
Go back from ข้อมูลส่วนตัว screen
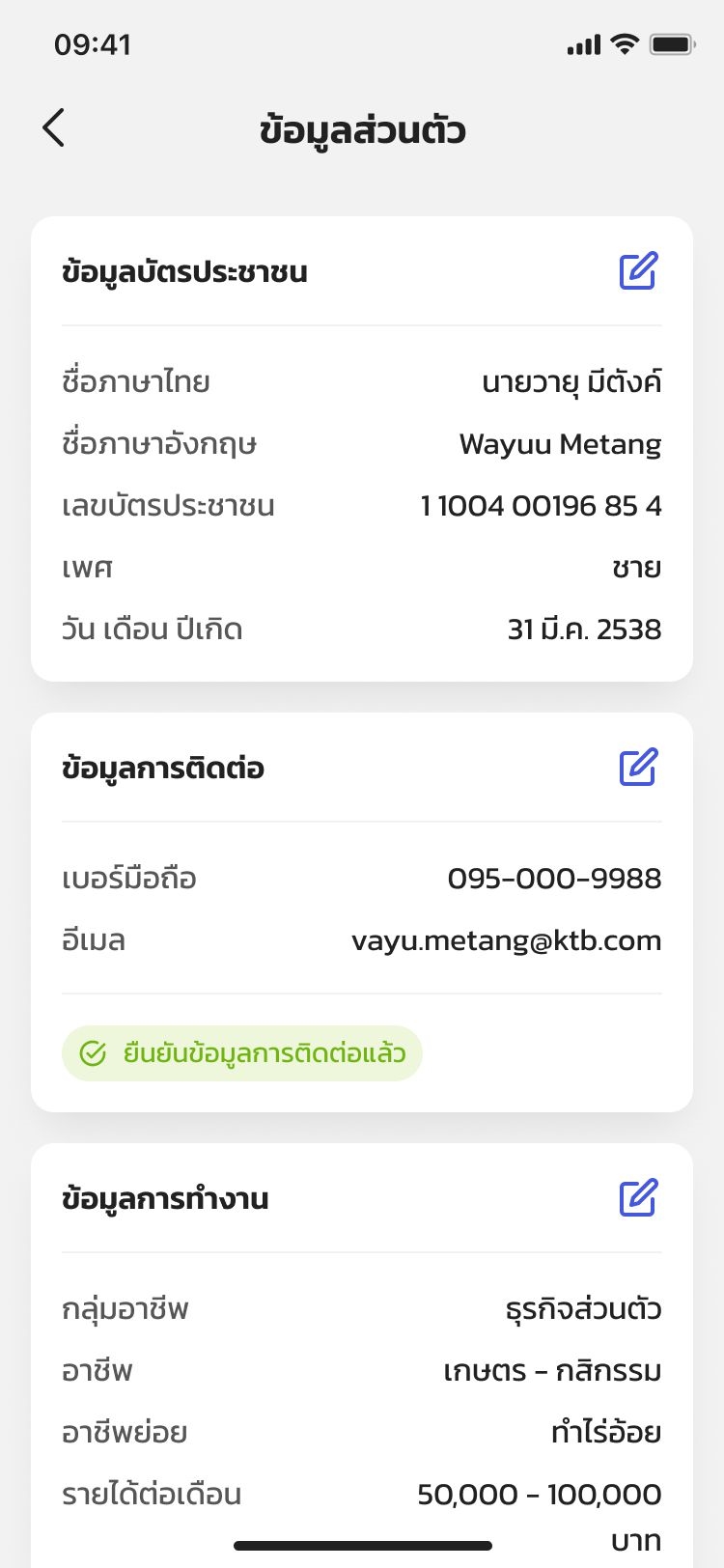coord(54,127)
